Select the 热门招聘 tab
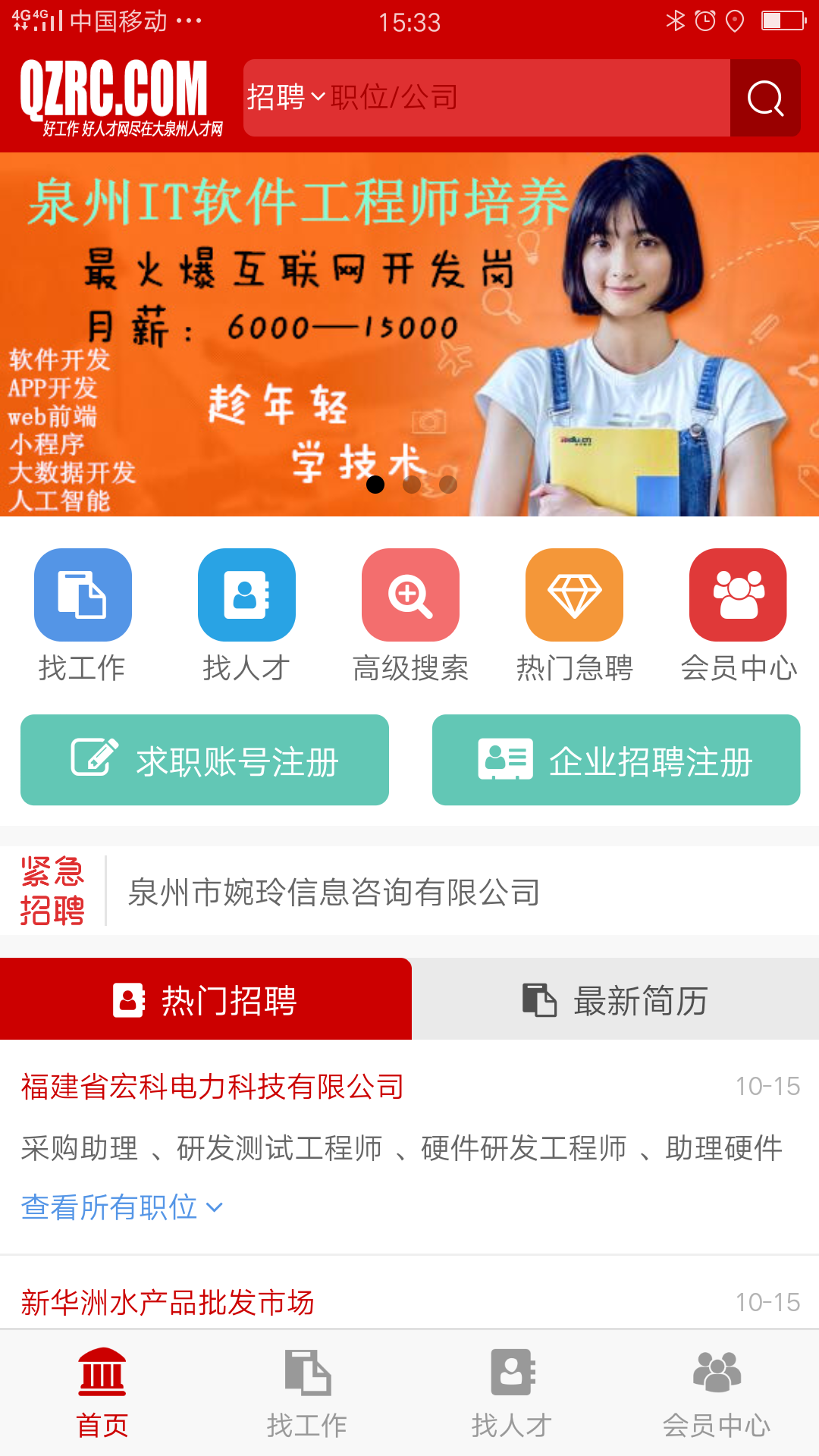Viewport: 819px width, 1456px height. coord(206,999)
